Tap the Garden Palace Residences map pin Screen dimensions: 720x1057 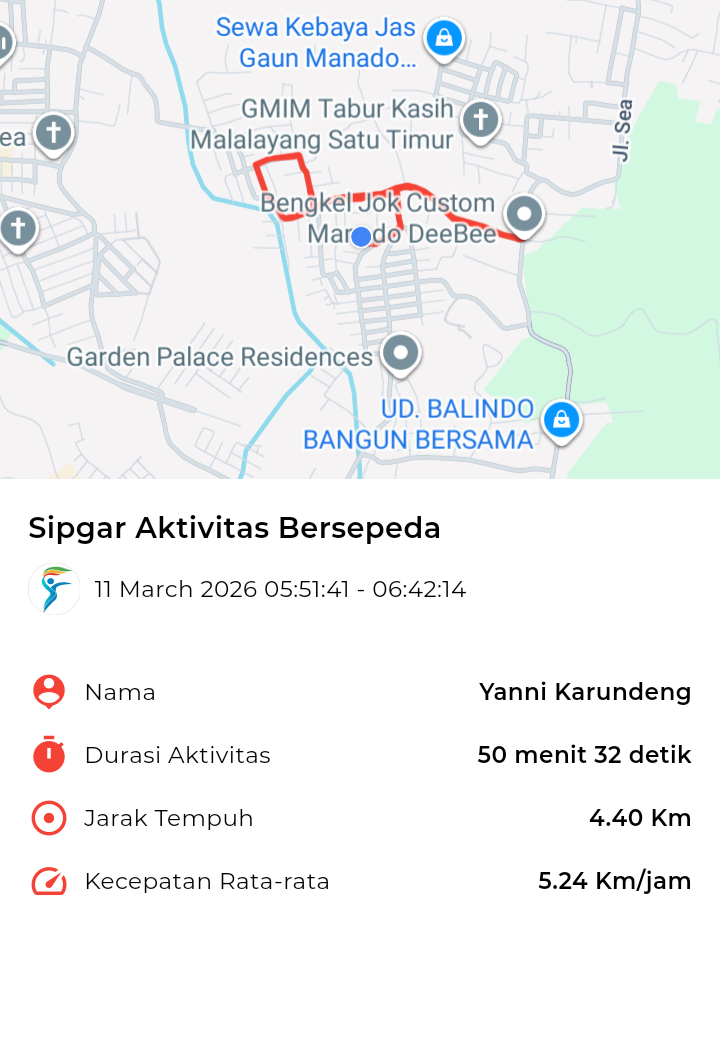401,352
